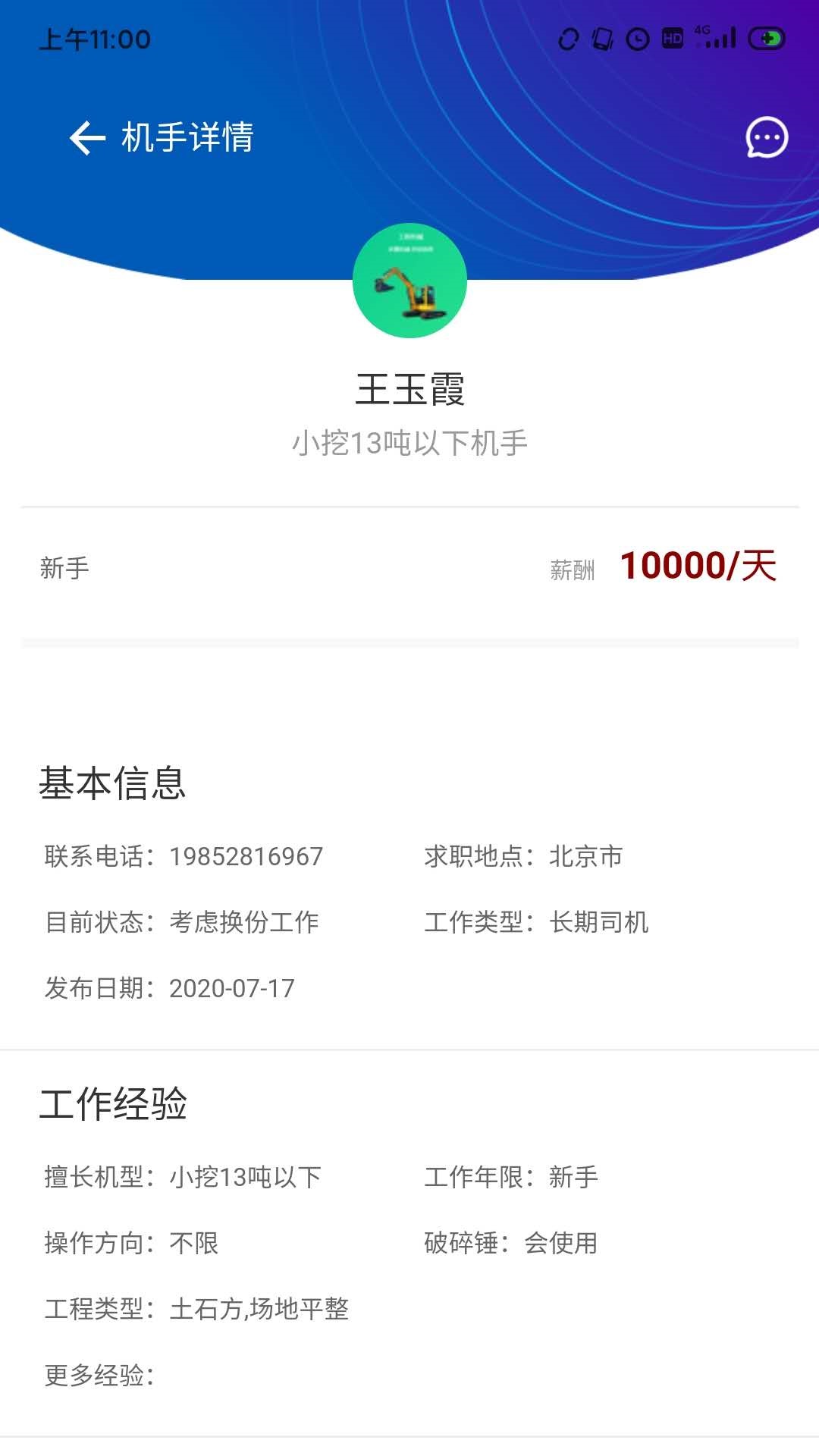This screenshot has width=819, height=1456.
Task: Go back from 机手详情 page
Action: tap(86, 138)
